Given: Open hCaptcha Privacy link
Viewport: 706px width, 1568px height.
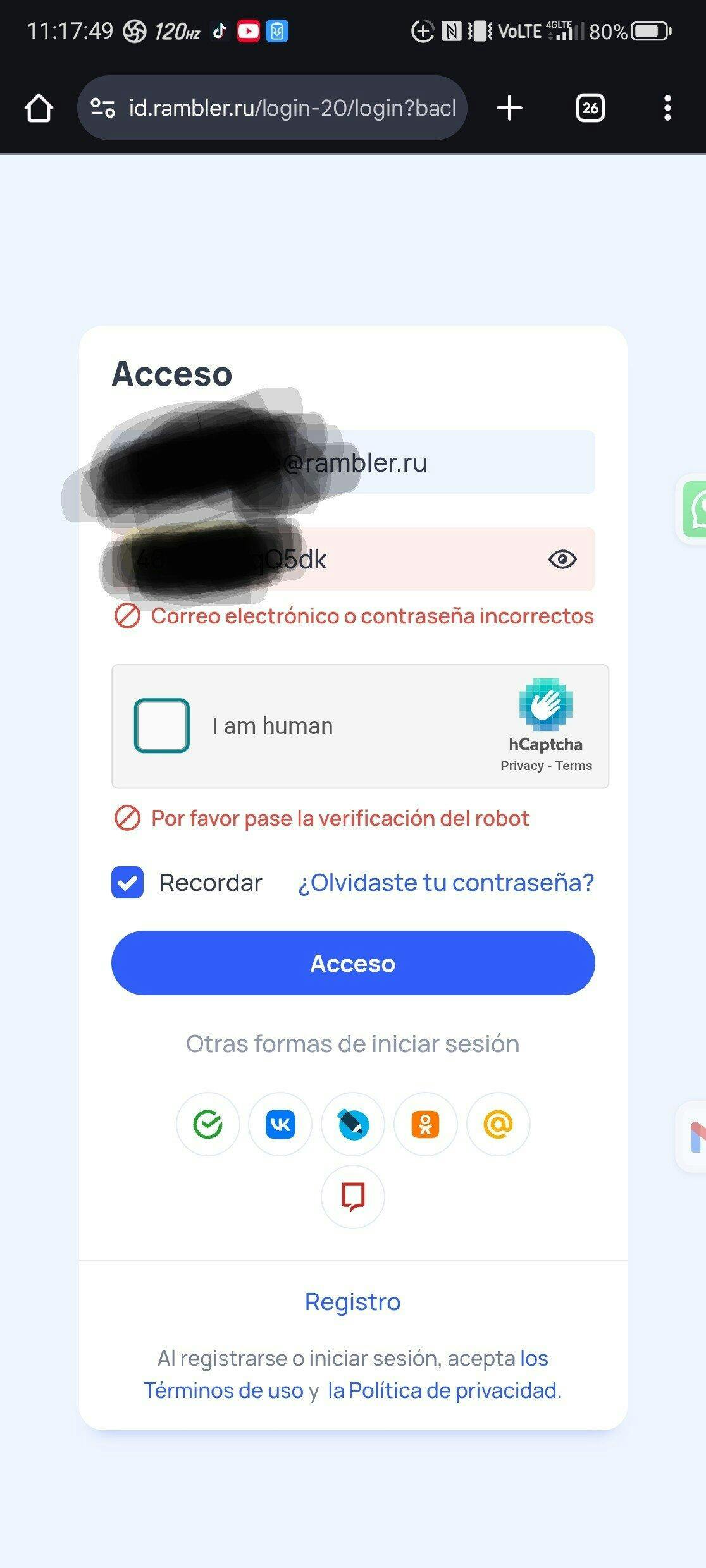Looking at the screenshot, I should pos(522,766).
